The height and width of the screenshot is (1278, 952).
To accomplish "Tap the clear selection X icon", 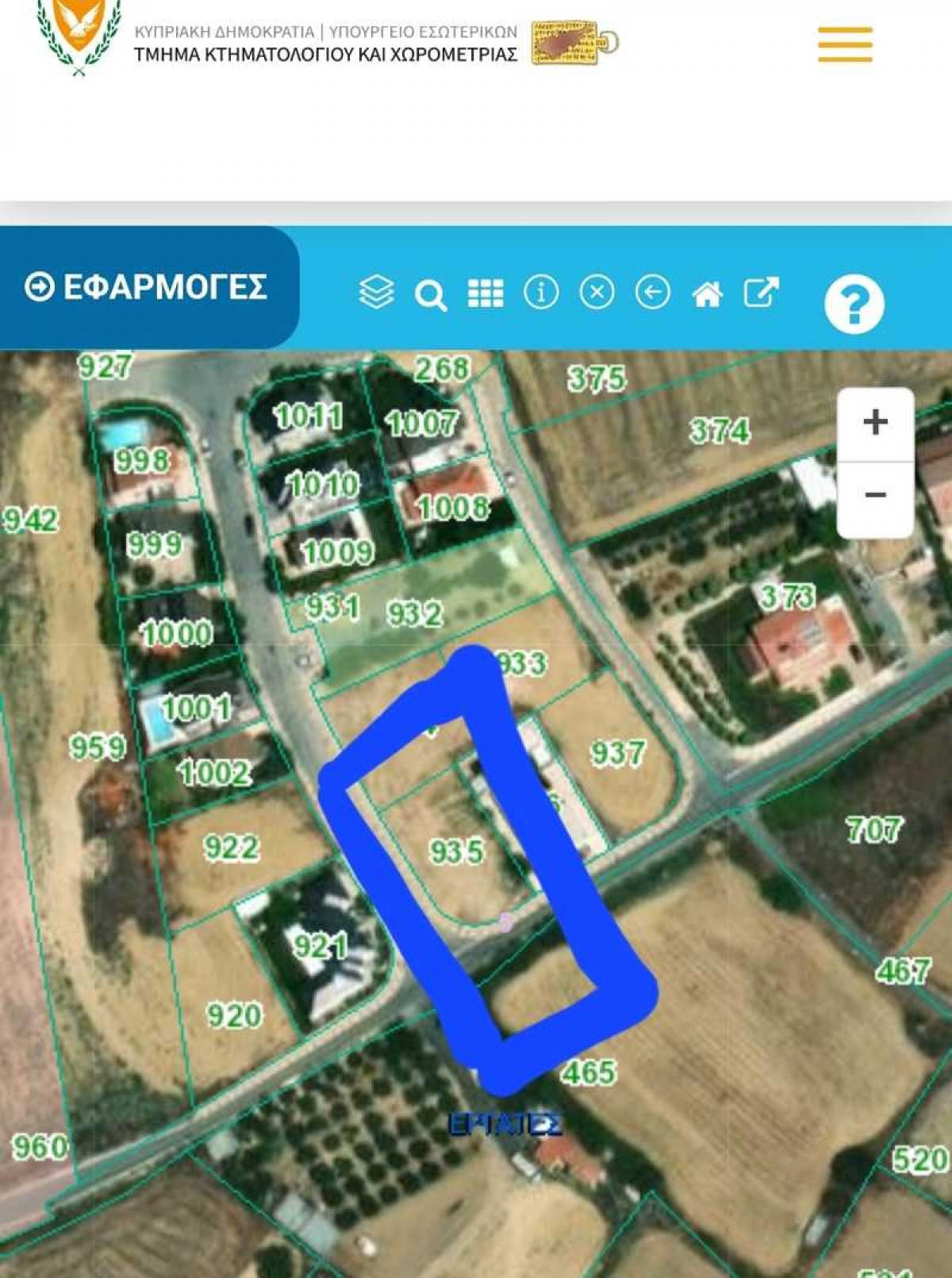I will 597,292.
